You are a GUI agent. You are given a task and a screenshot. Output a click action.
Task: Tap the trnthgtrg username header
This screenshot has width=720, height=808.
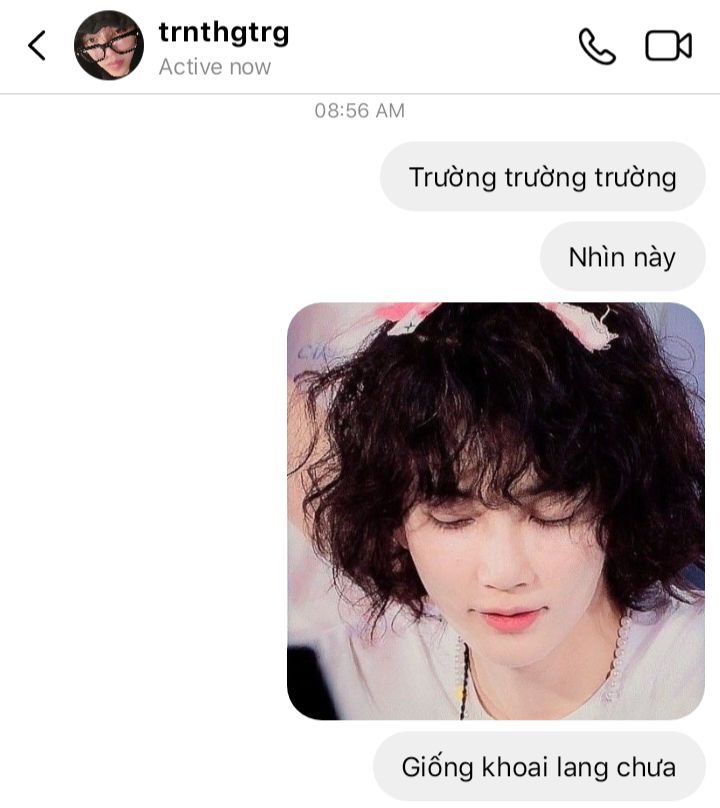[x=224, y=32]
